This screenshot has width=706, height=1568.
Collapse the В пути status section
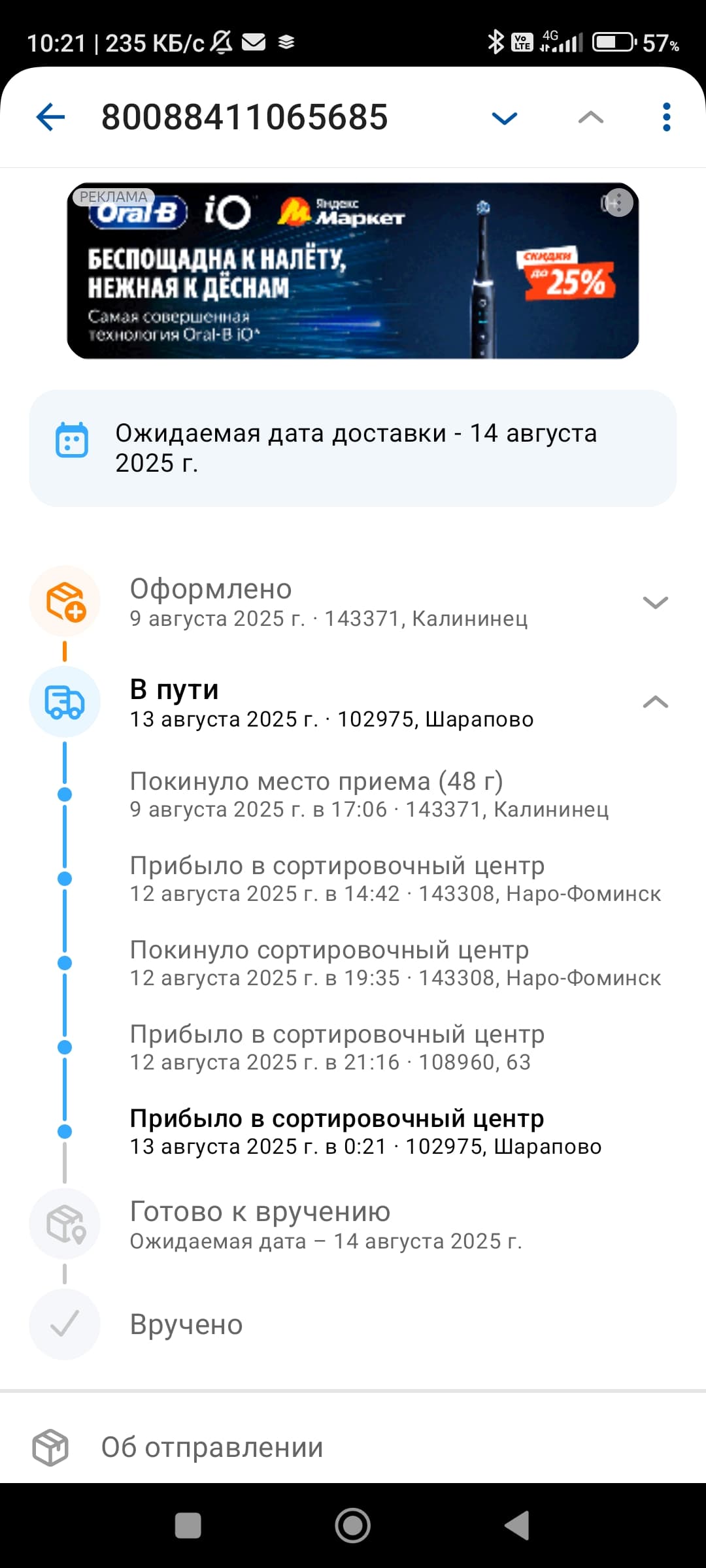click(655, 702)
